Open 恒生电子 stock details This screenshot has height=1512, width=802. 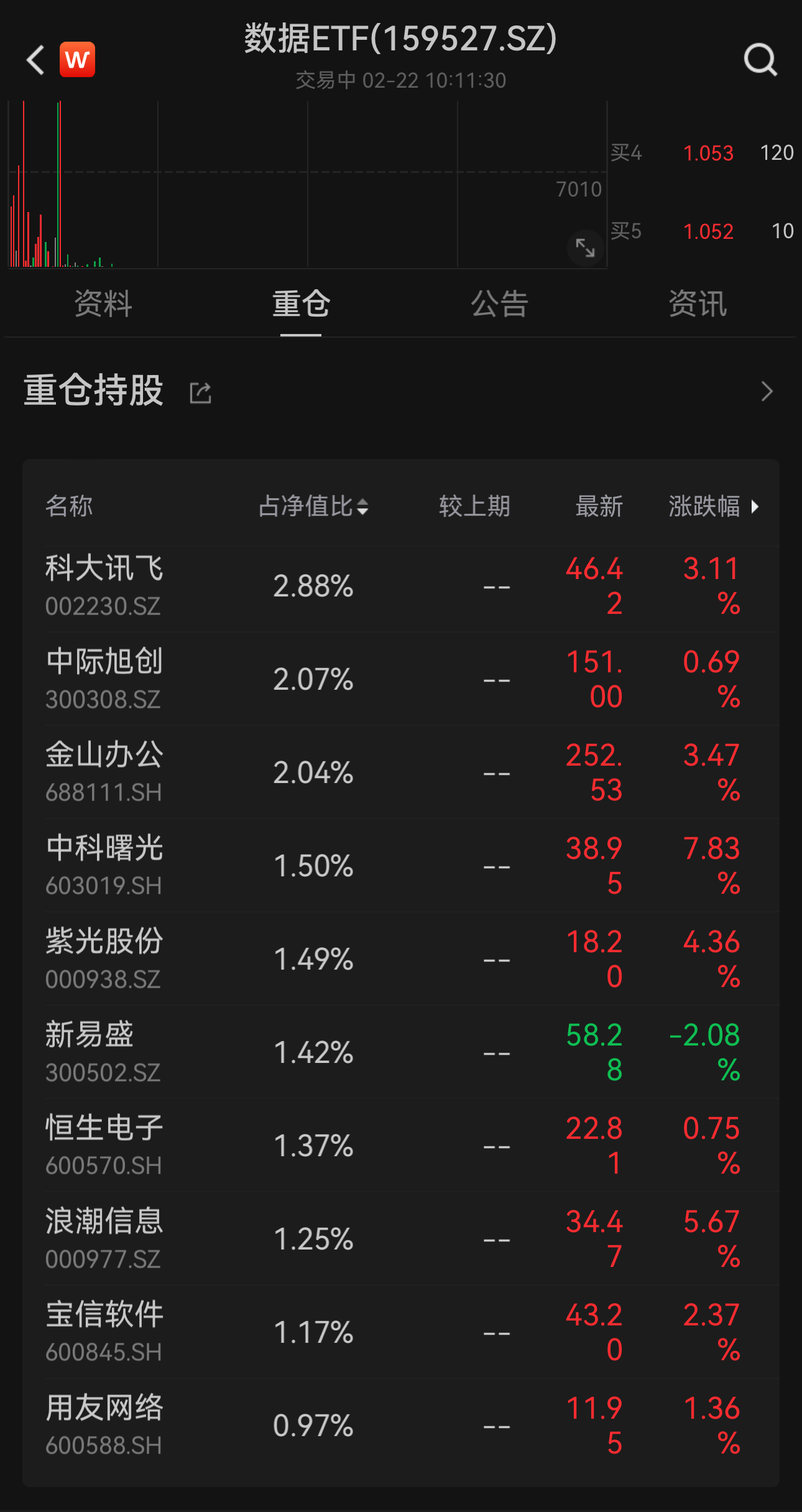pyautogui.click(x=104, y=1145)
